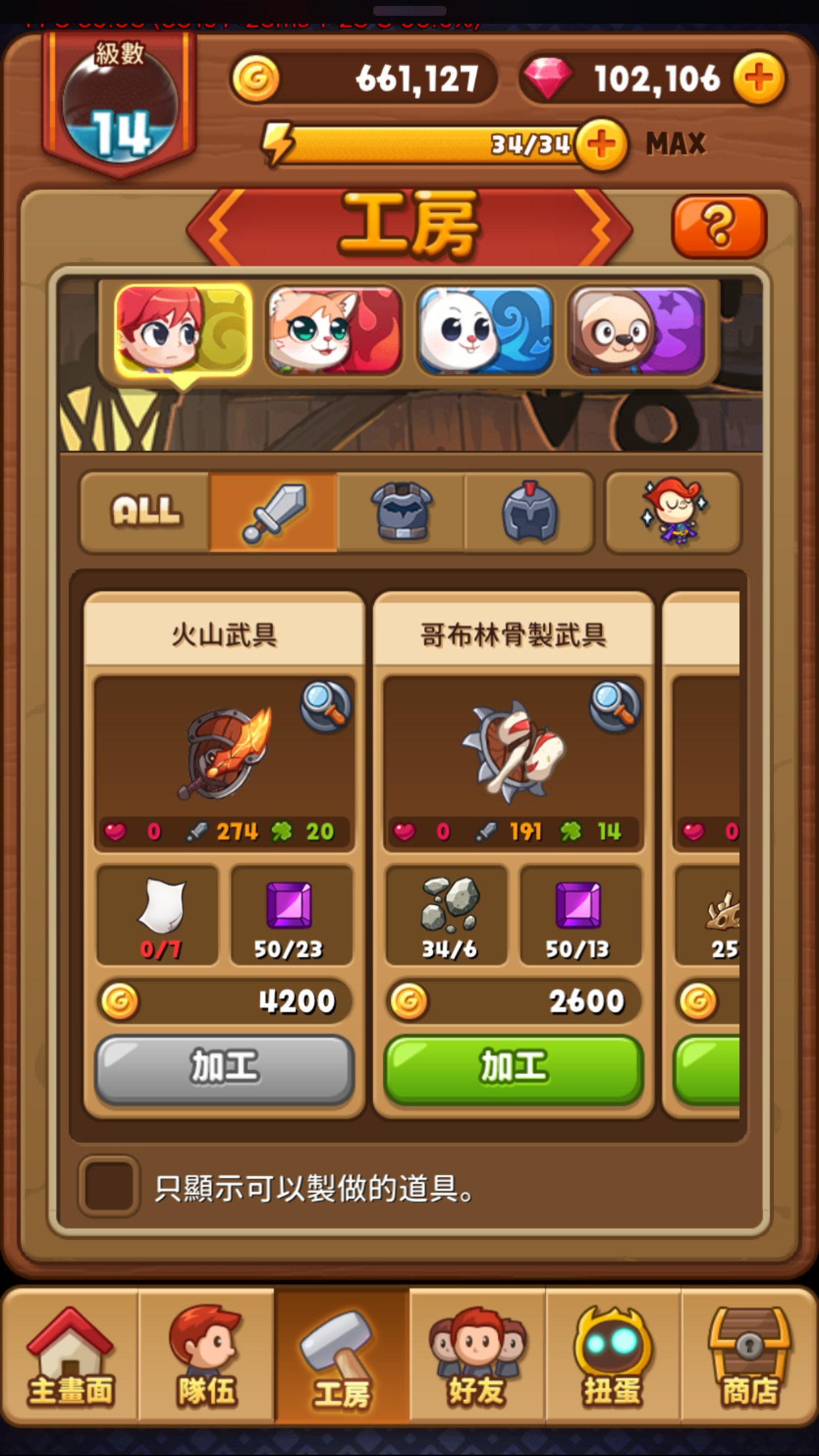Filter by sword weapons
The width and height of the screenshot is (819, 1456).
[x=273, y=511]
